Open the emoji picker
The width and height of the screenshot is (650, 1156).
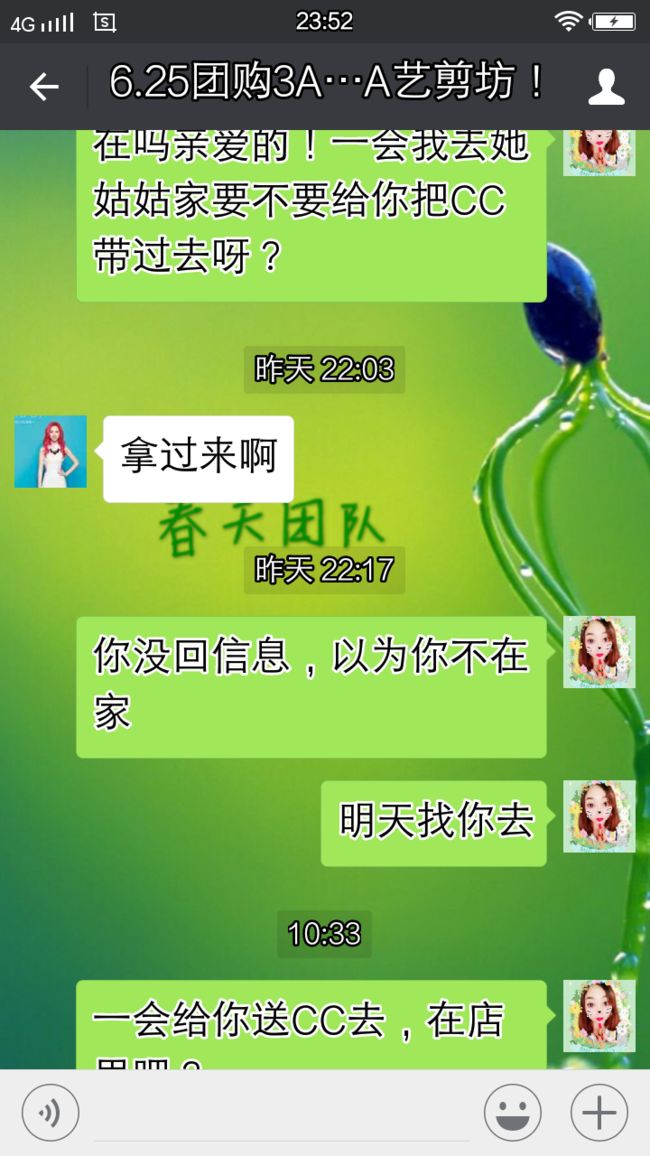pos(512,1113)
